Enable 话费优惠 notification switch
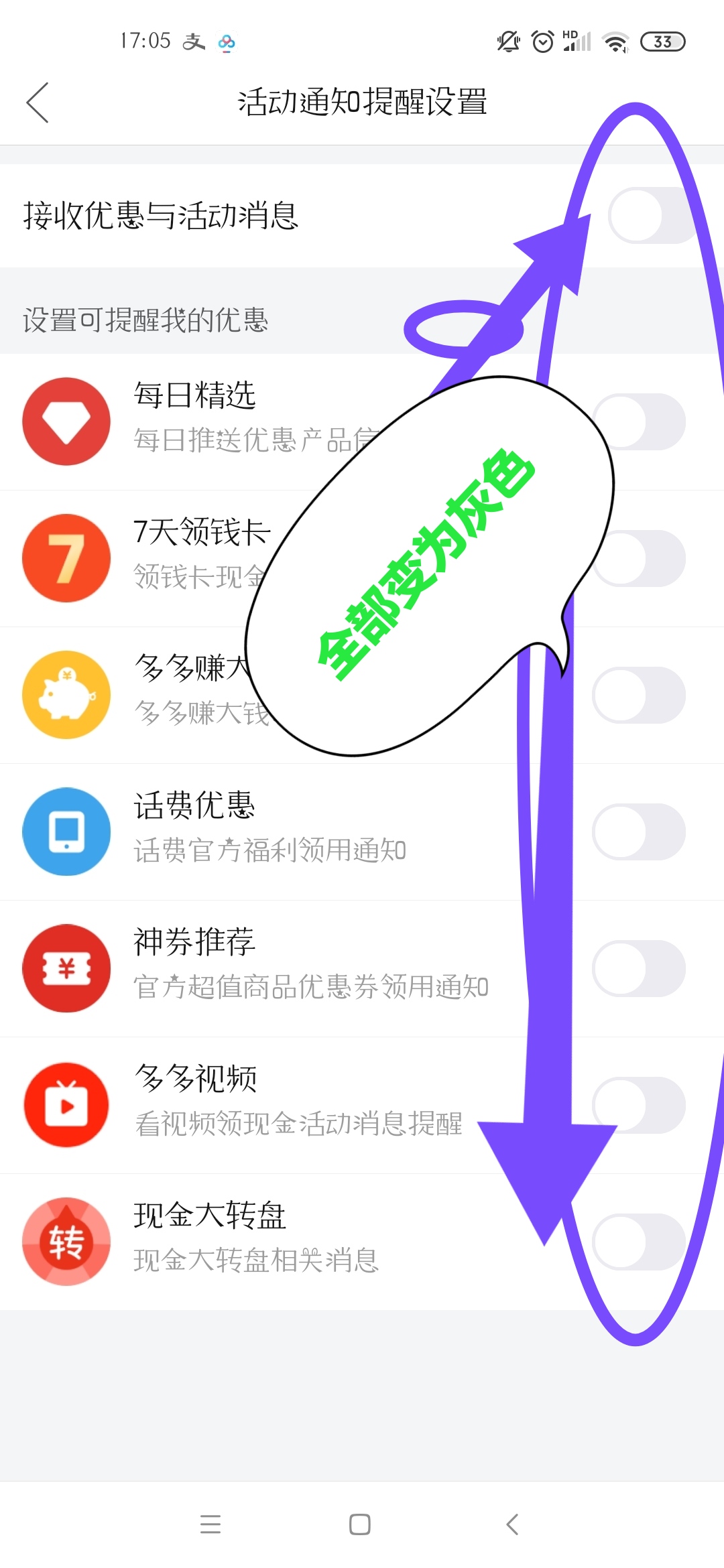The height and width of the screenshot is (1568, 724). [x=639, y=832]
